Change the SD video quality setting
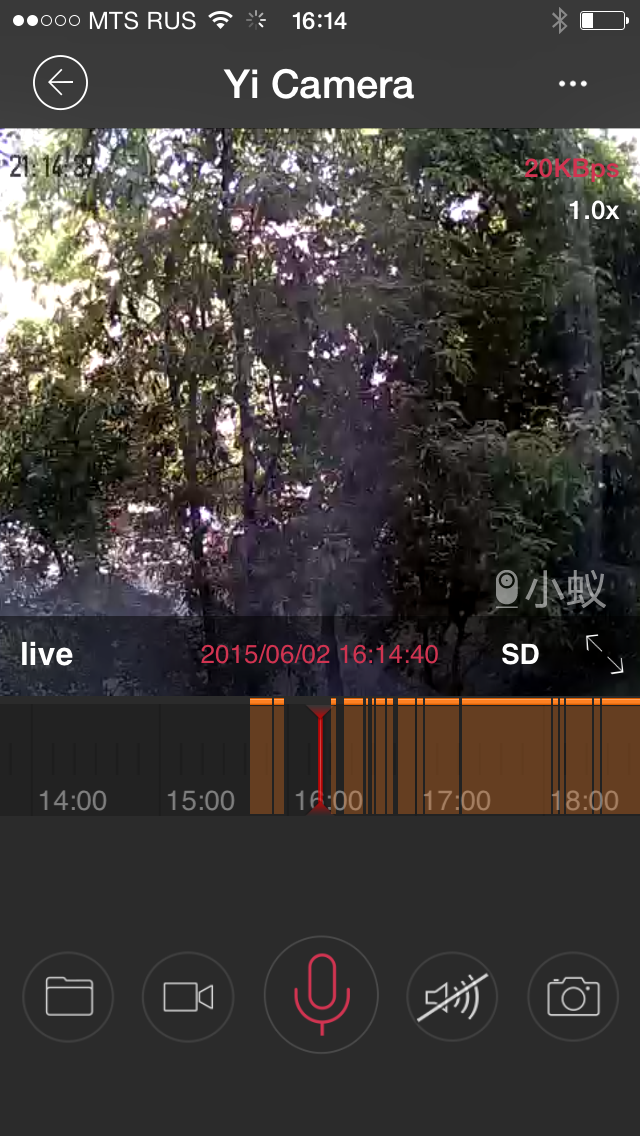Image resolution: width=640 pixels, height=1136 pixels. click(520, 655)
